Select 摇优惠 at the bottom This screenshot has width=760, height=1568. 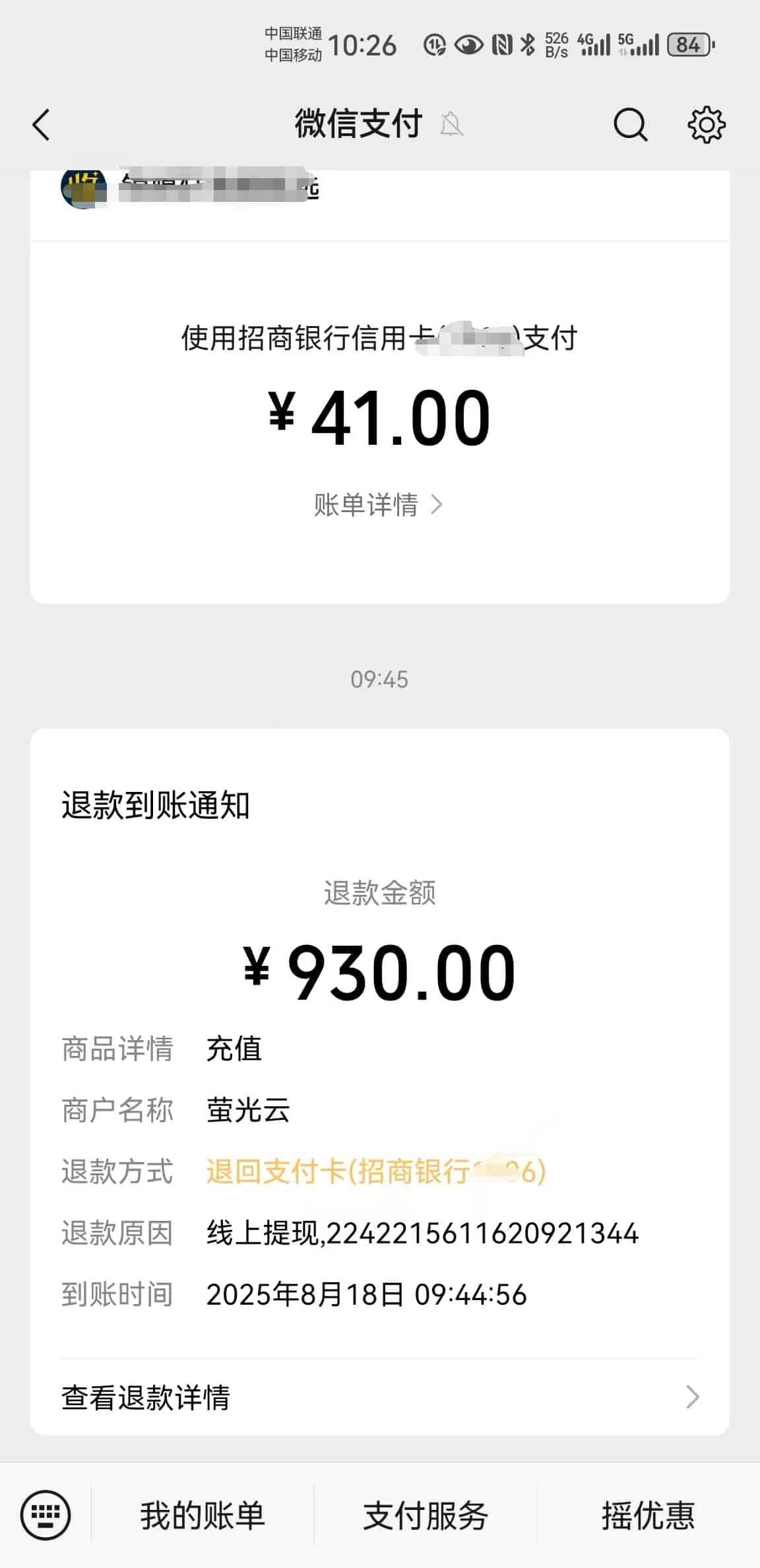click(648, 1515)
